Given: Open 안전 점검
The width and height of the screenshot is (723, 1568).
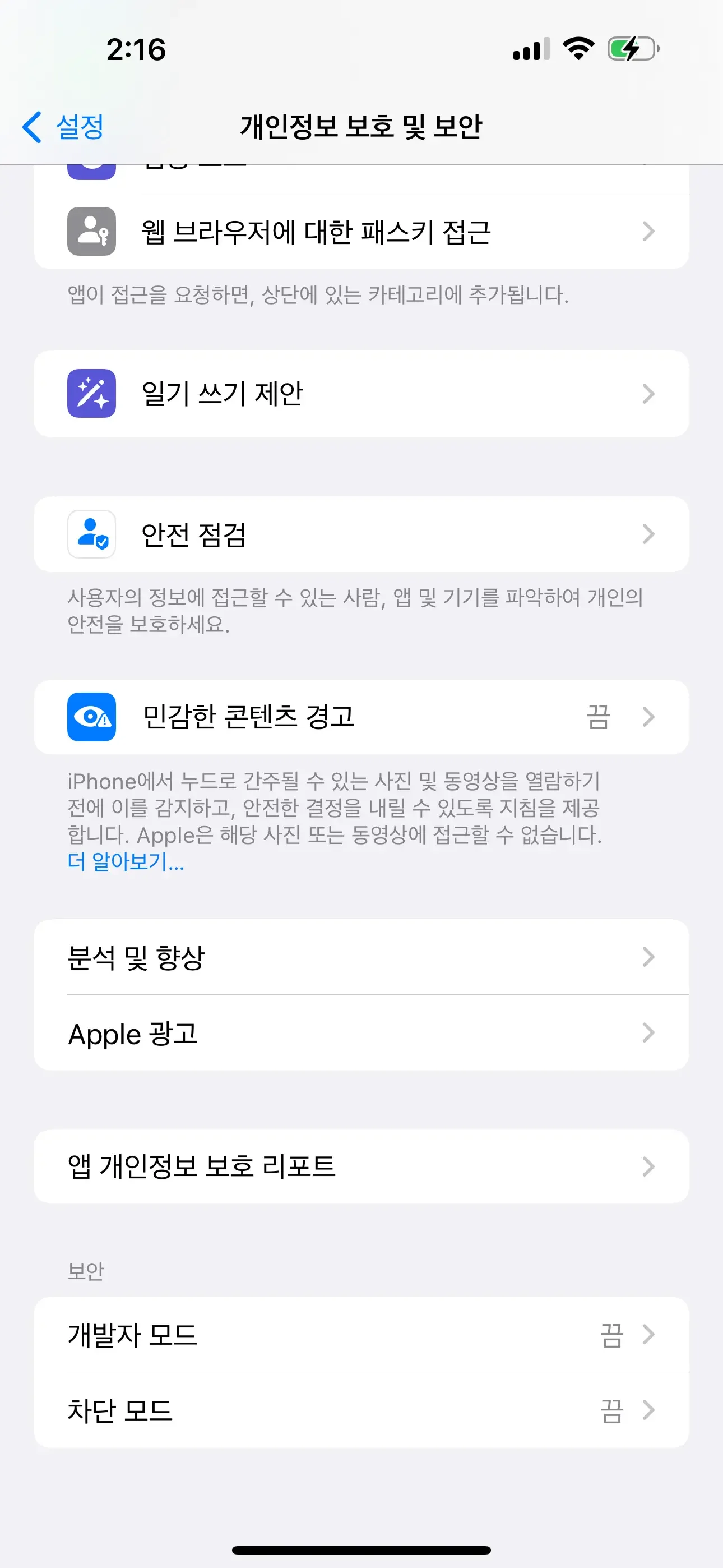Looking at the screenshot, I should point(360,534).
